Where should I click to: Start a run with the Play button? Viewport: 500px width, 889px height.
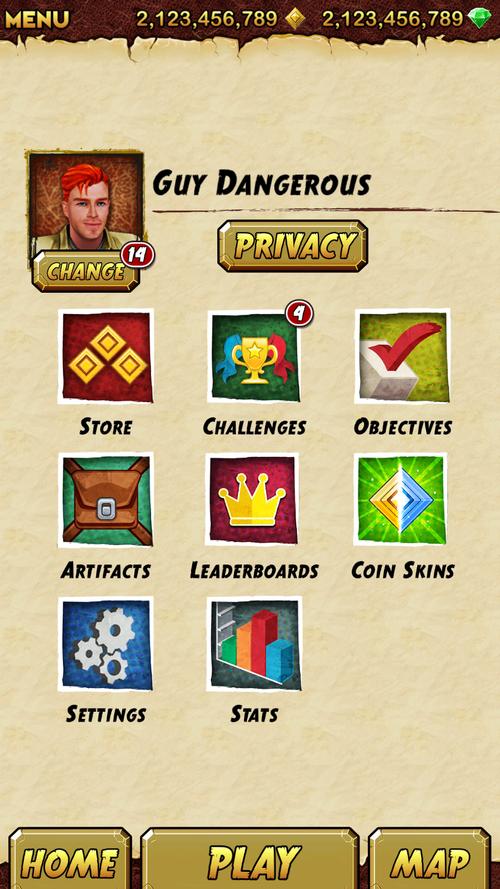(251, 861)
